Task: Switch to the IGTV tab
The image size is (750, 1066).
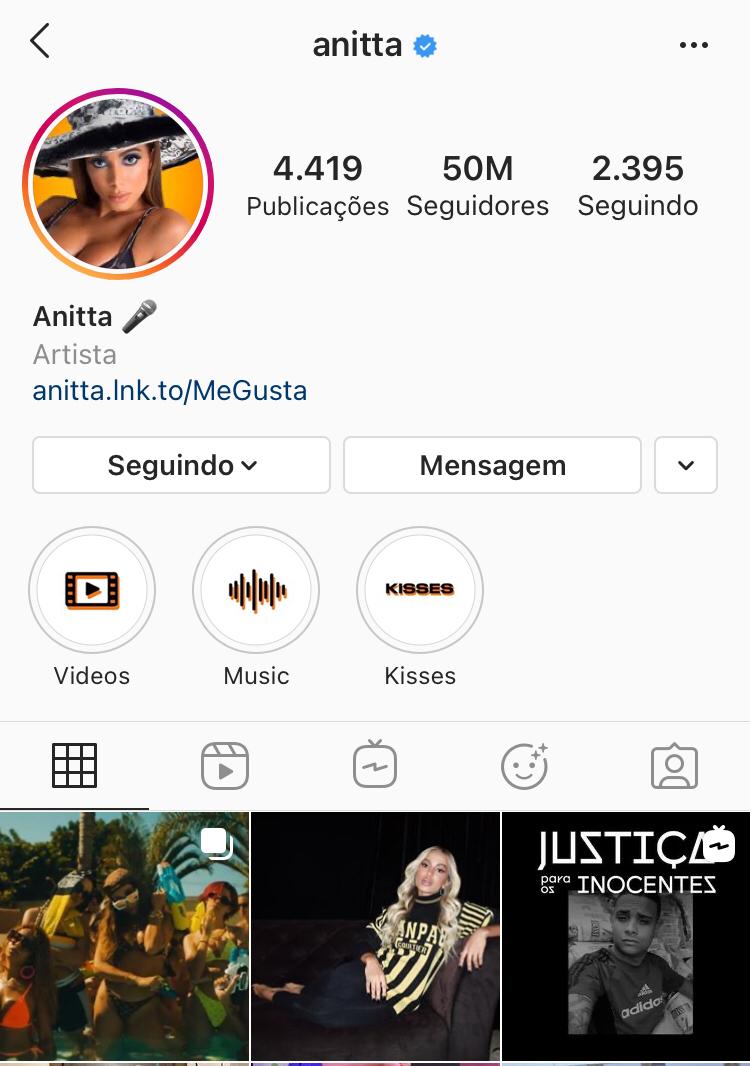Action: tap(375, 767)
